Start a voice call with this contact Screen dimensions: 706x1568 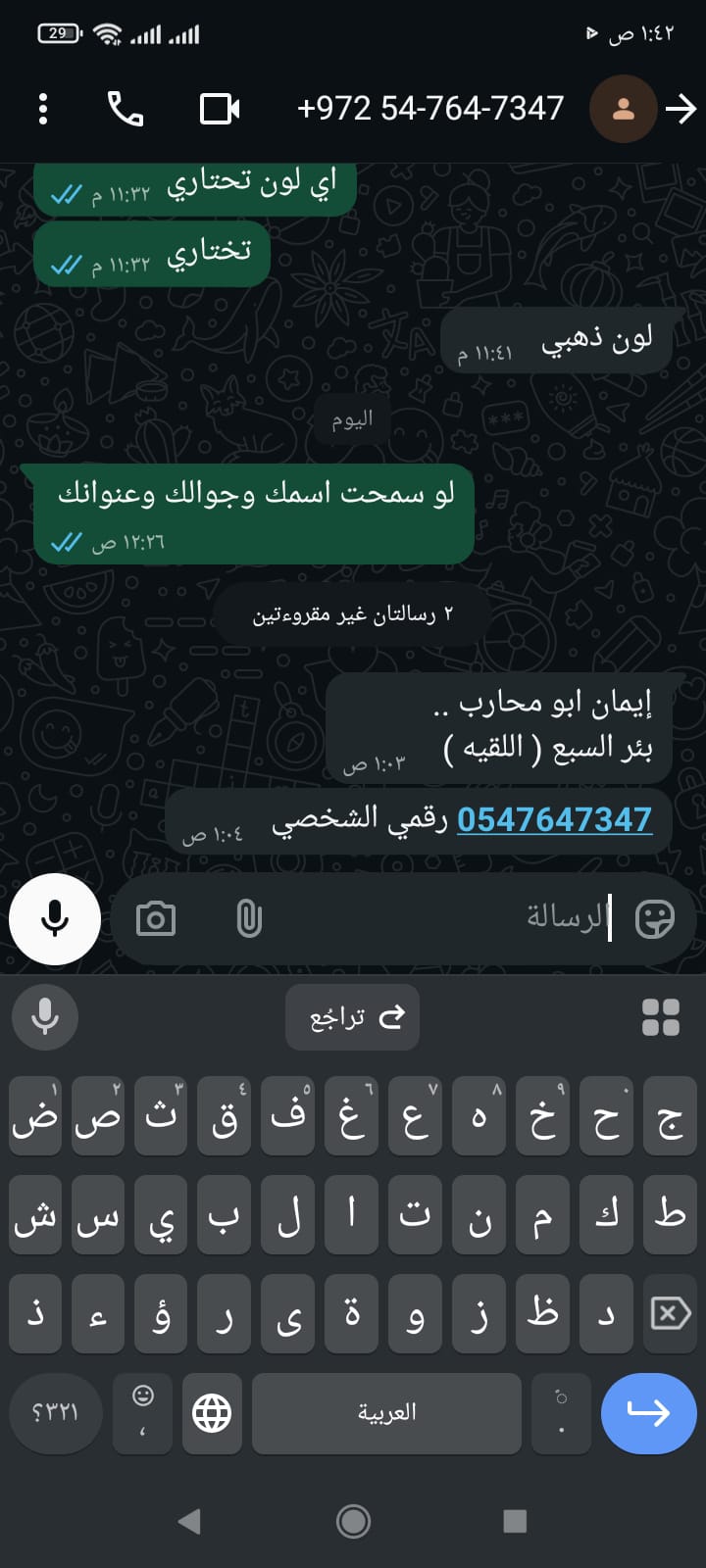[x=126, y=109]
